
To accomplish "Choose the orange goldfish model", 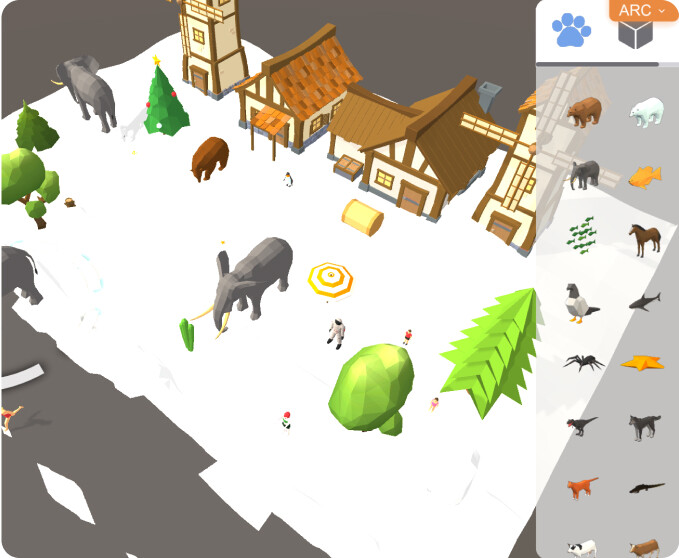I will 645,176.
